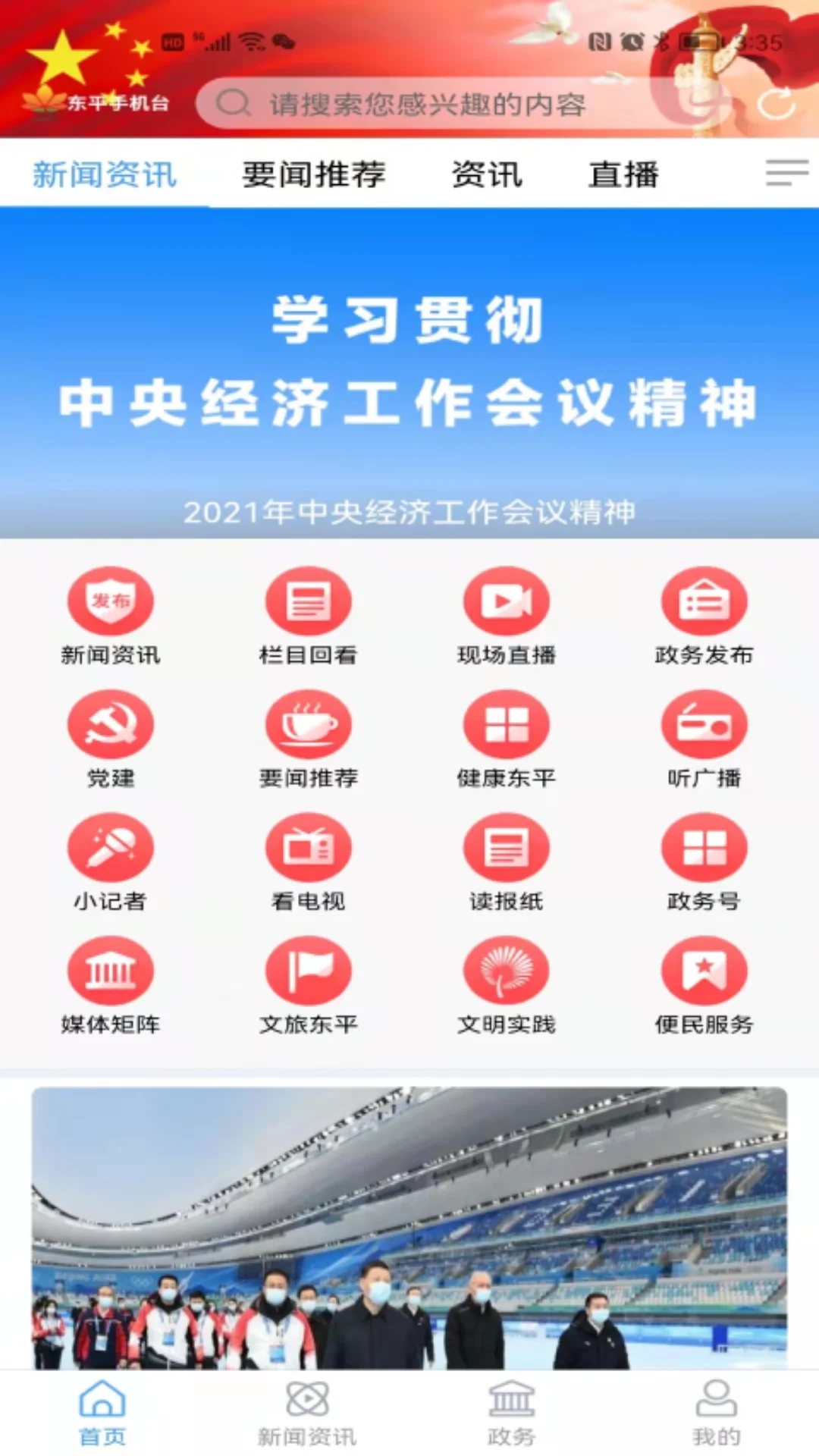Select the 文明实践 civilization practice icon

[x=506, y=971]
